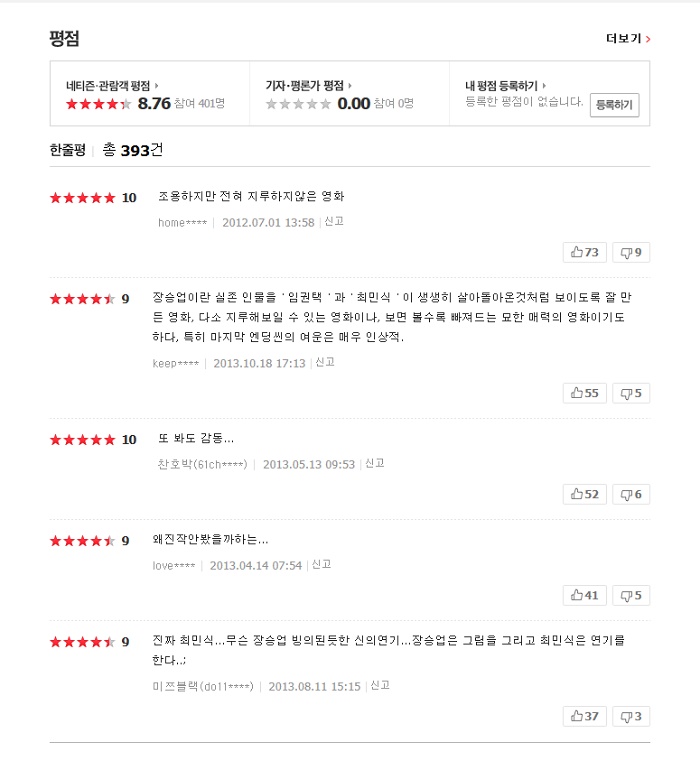Viewport: 700px width, 770px height.
Task: Open 네티즌·관람객 평점 details
Action: pos(112,86)
